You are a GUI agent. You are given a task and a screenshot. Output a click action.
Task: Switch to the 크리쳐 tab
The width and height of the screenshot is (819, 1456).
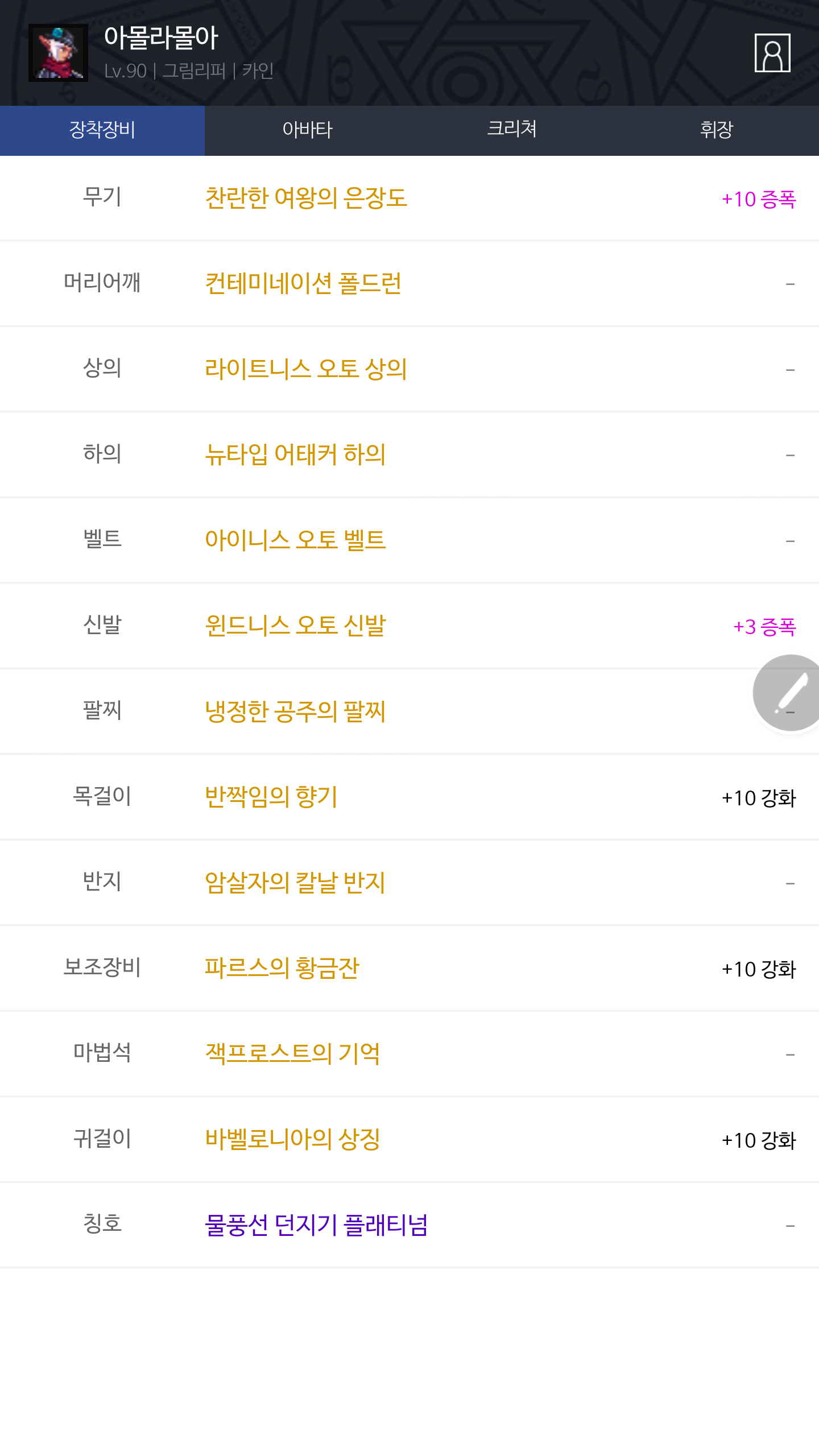coord(512,130)
